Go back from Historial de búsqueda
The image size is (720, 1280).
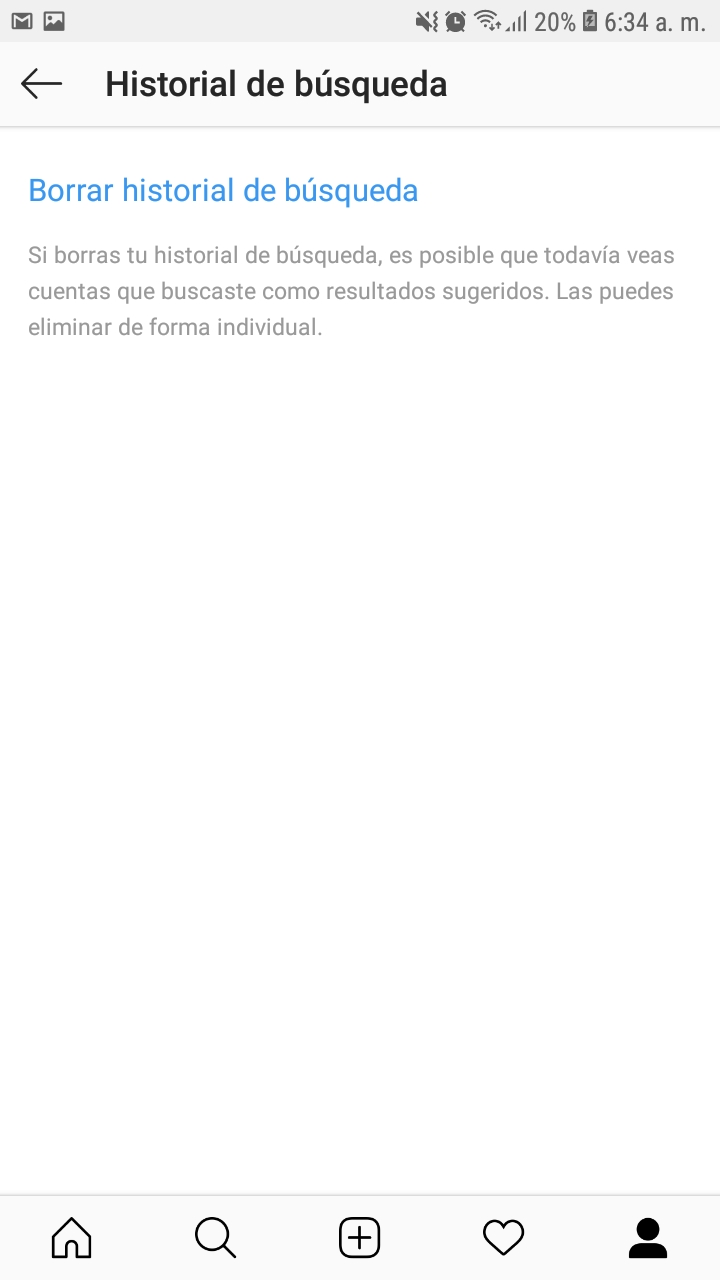point(41,84)
